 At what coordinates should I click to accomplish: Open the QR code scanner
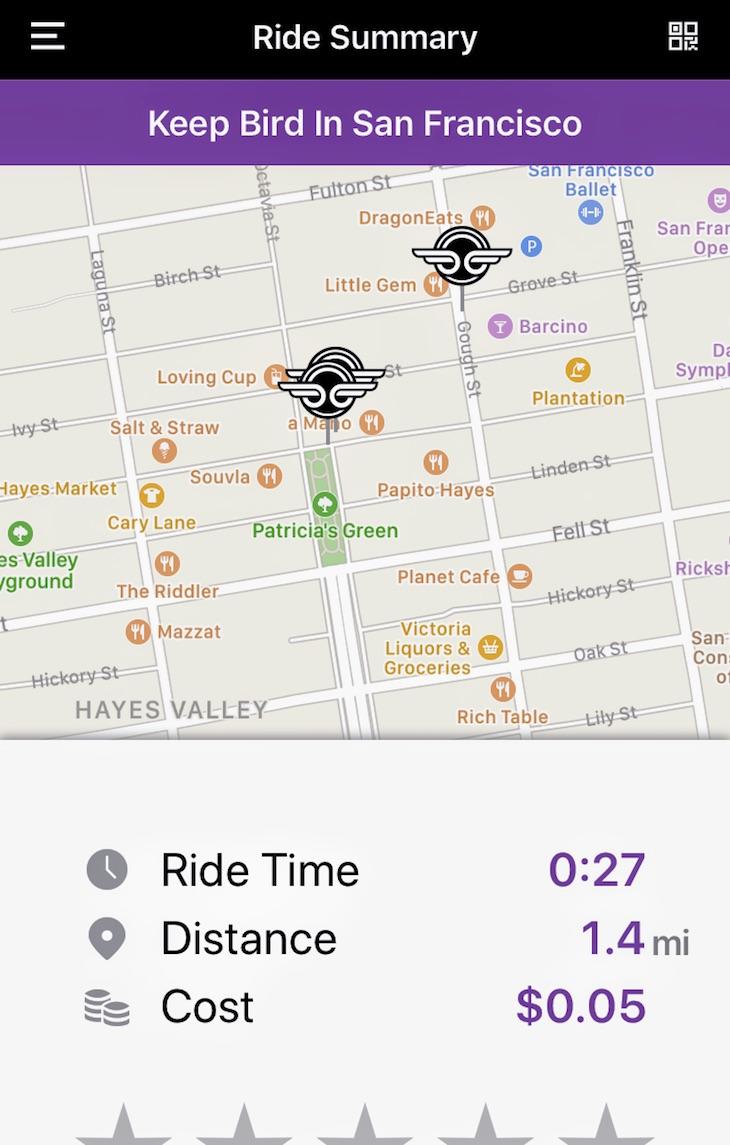[683, 37]
